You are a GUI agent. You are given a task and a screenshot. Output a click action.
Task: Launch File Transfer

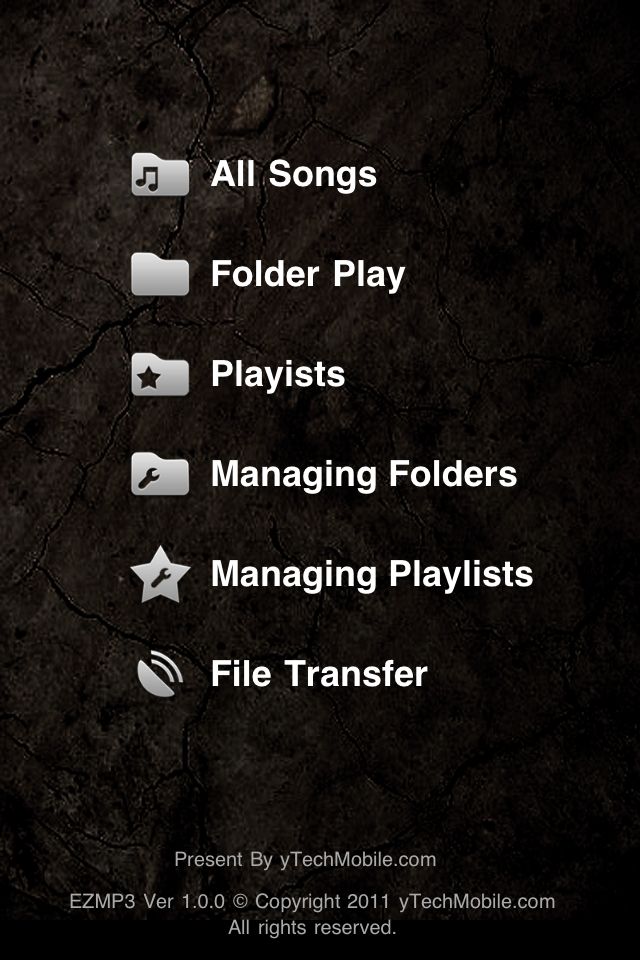click(318, 674)
